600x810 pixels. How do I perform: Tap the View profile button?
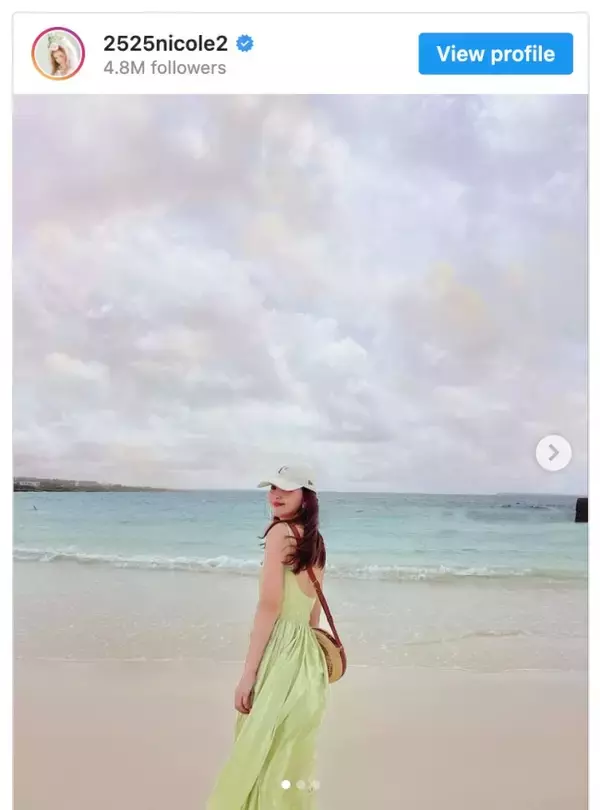click(x=495, y=54)
